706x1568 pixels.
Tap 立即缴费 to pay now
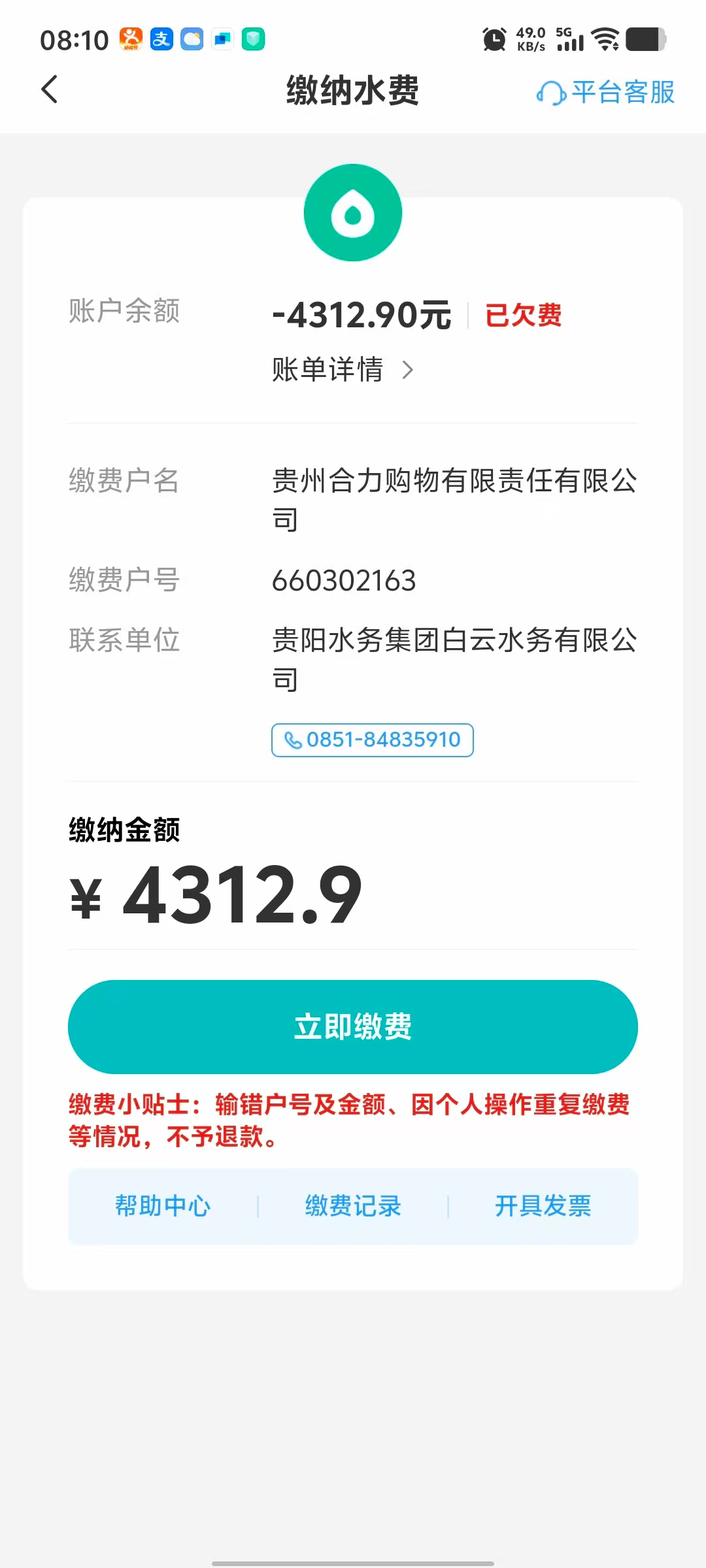click(353, 1026)
